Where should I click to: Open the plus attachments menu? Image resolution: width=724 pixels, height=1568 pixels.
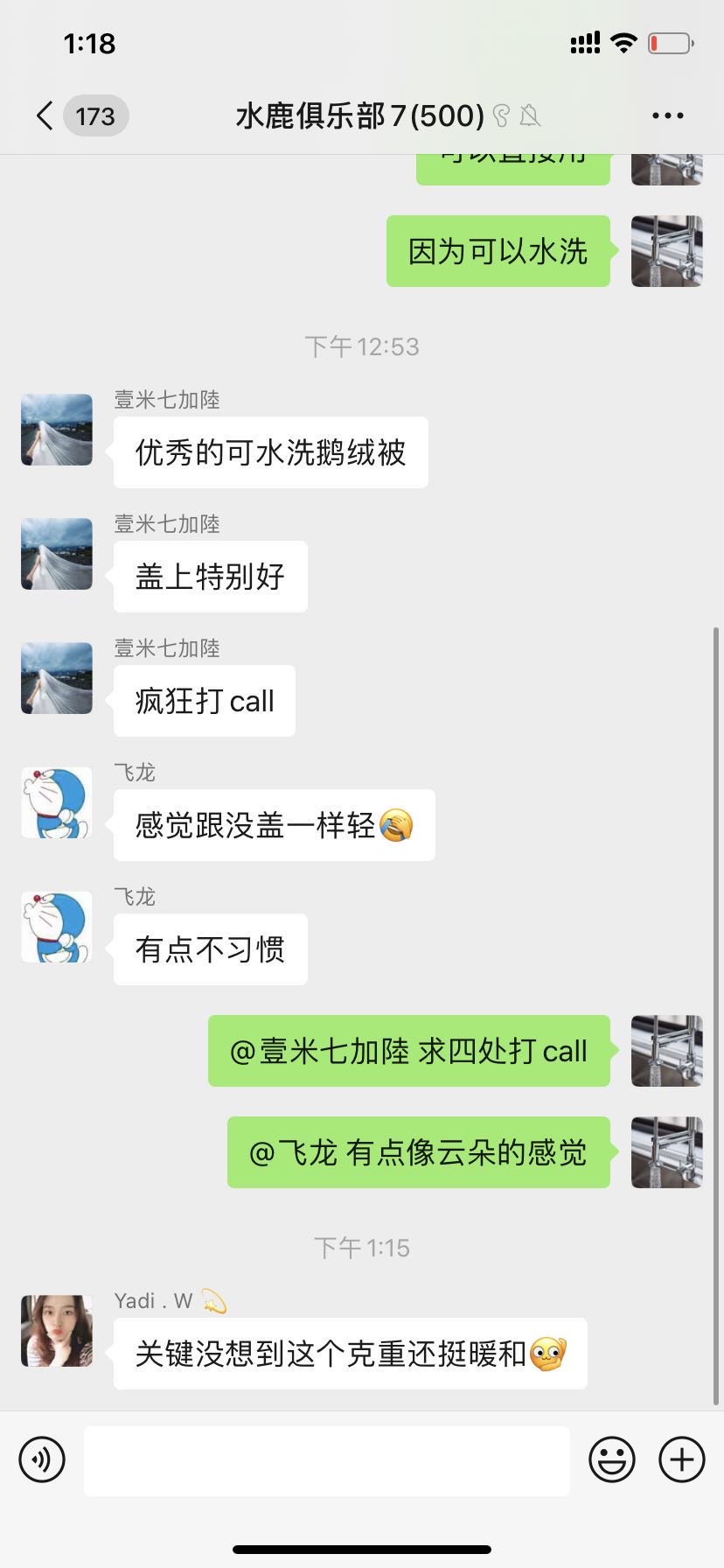pos(681,1459)
